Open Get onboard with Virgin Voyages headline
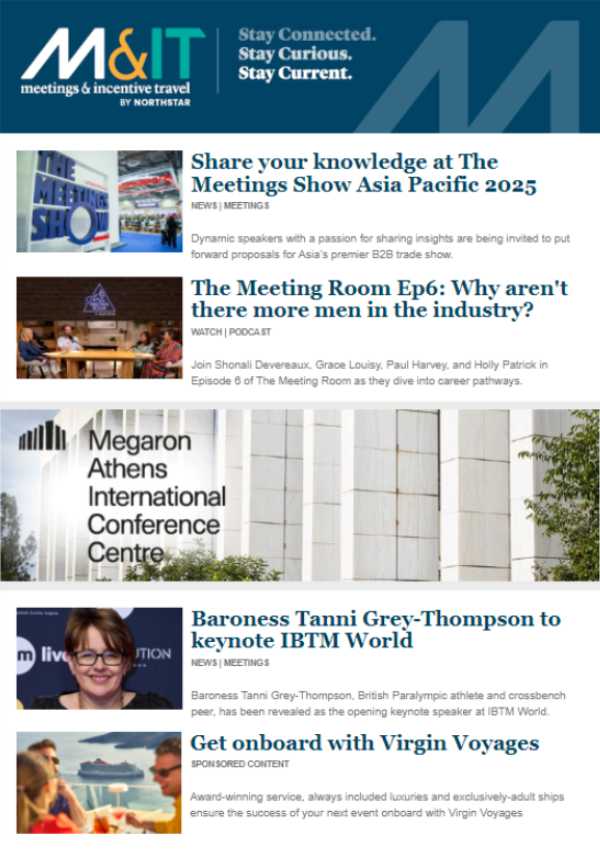600x849 pixels. pos(365,743)
